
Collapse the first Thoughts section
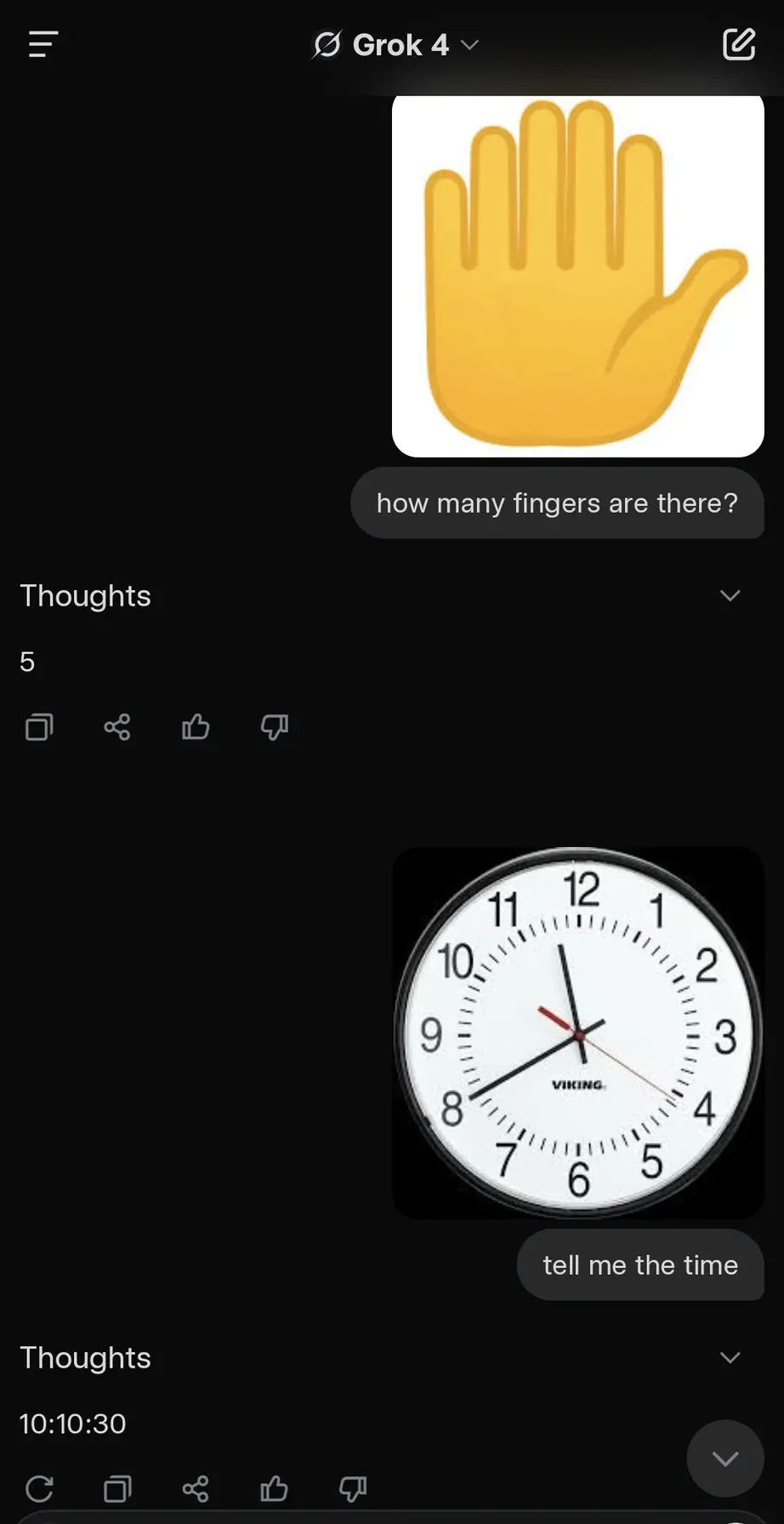tap(730, 595)
